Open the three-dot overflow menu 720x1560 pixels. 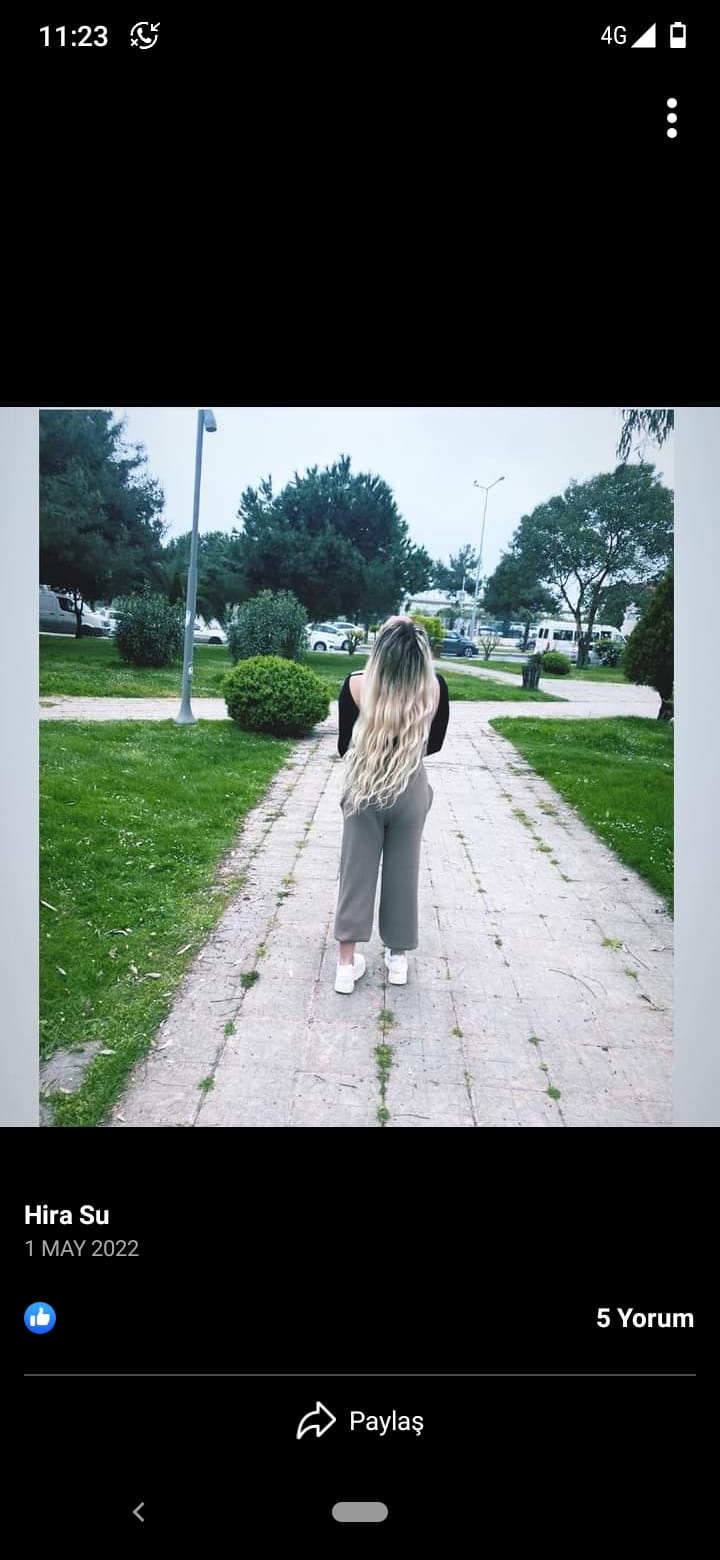tap(672, 118)
